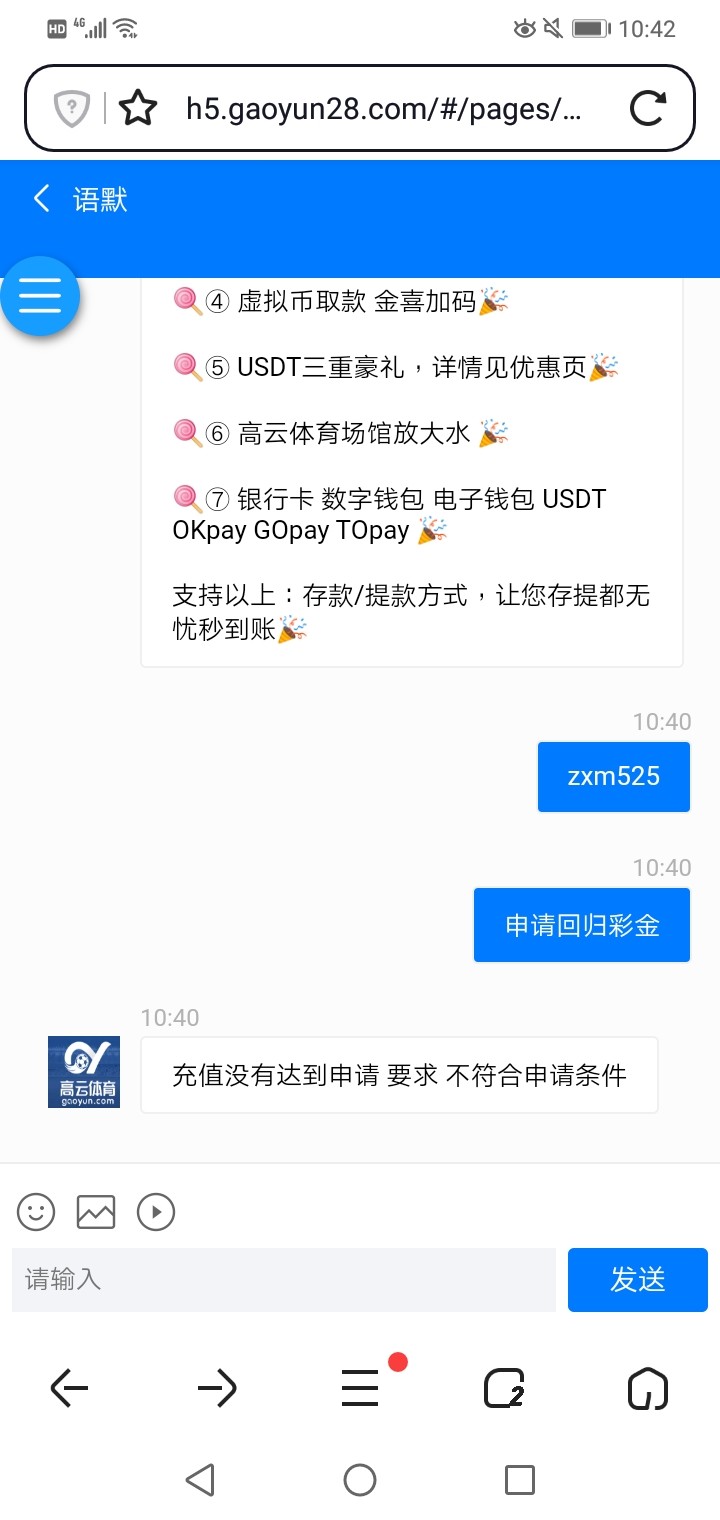Open the emoji picker

click(x=36, y=1212)
